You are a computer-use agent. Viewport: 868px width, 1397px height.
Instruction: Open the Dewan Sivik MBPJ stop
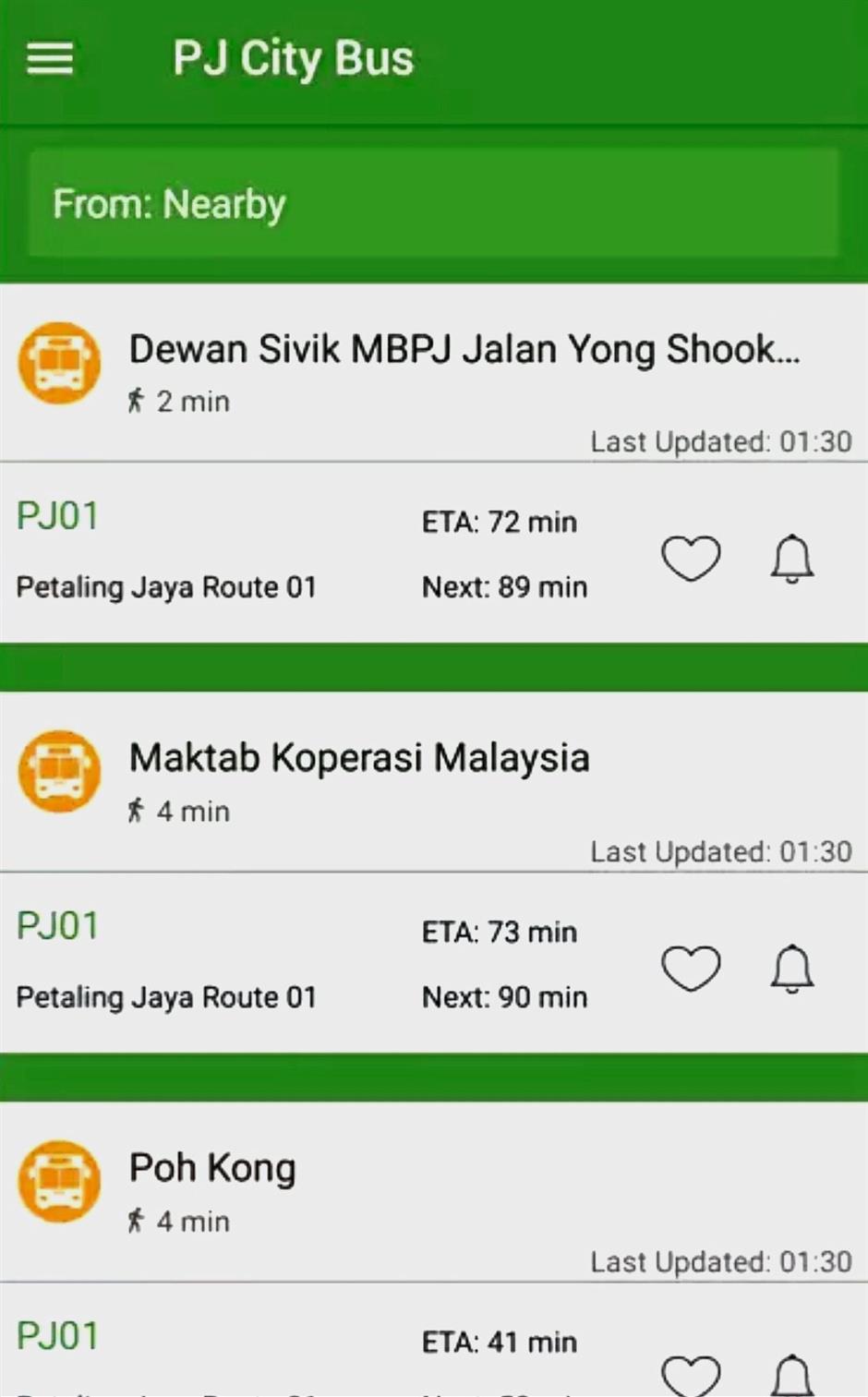point(464,351)
